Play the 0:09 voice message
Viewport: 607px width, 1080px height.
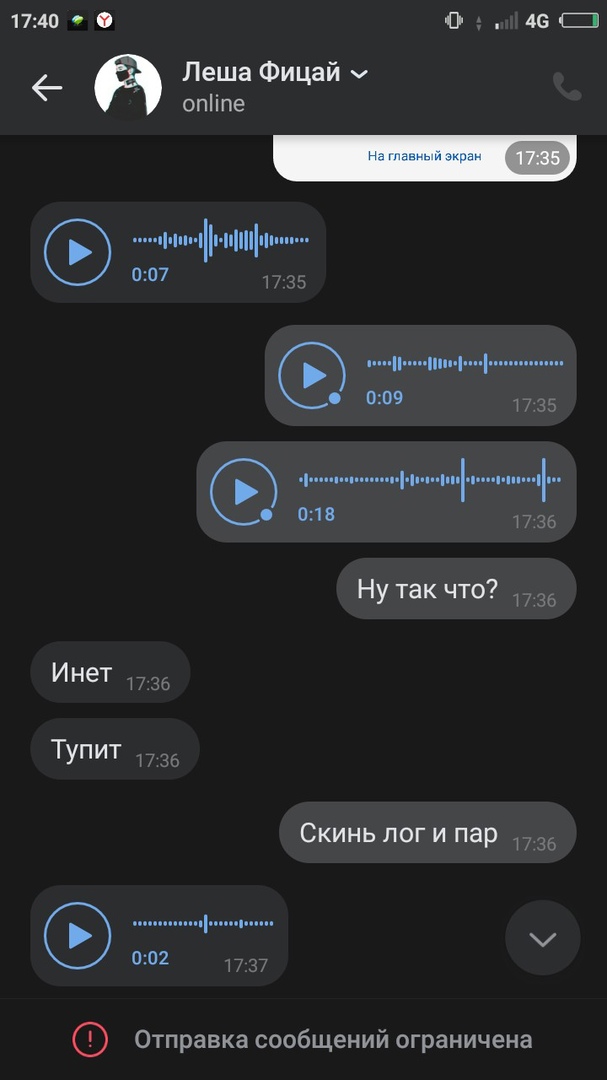coord(311,375)
